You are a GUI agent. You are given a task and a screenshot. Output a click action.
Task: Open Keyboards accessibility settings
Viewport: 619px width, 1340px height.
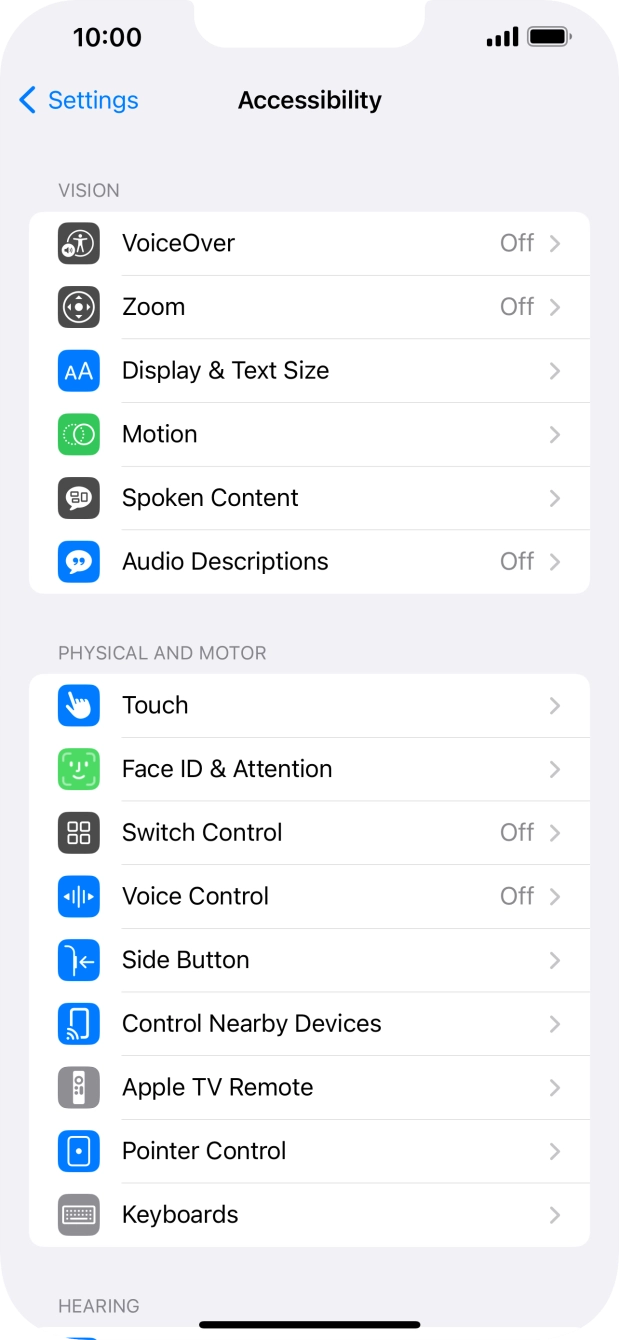[309, 1215]
